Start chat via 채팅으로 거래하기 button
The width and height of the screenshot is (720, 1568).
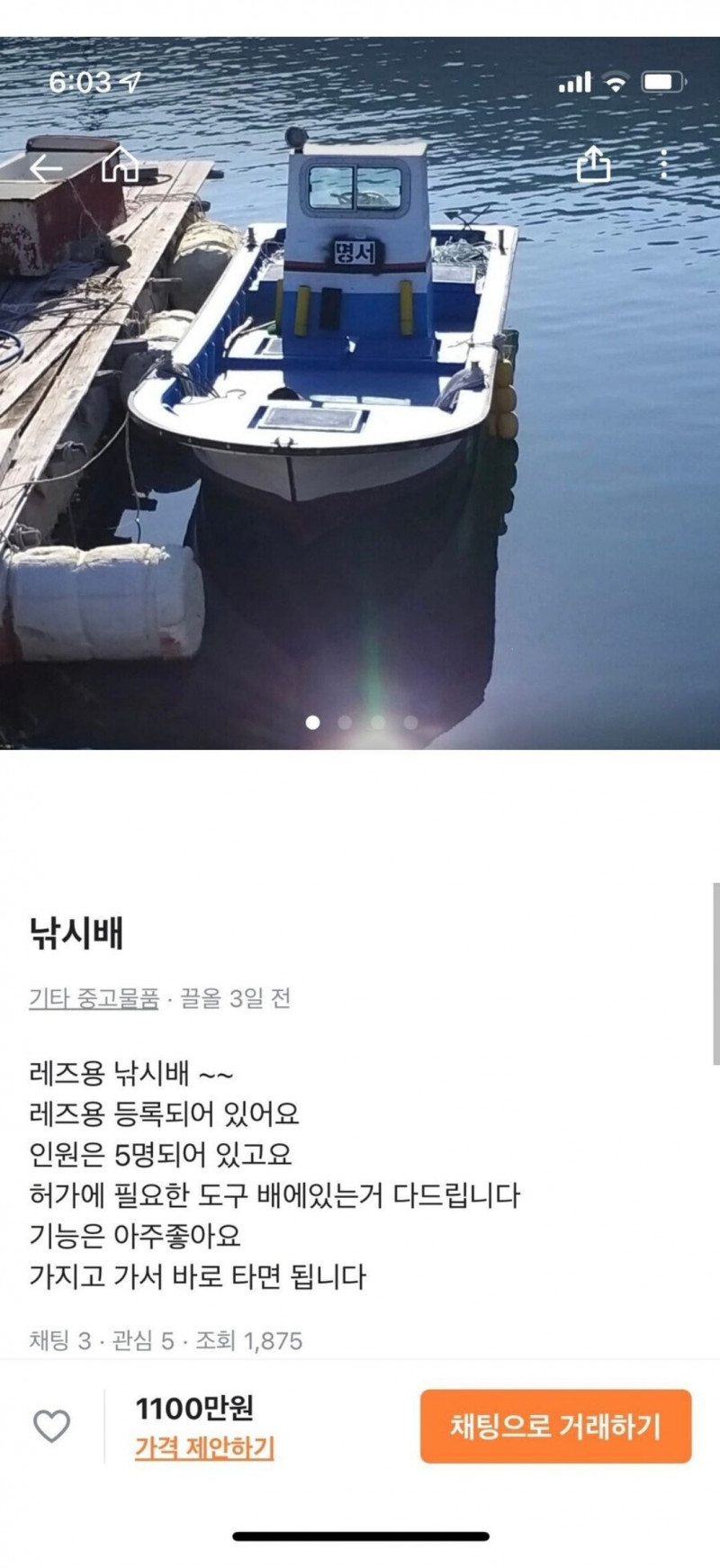point(555,1426)
